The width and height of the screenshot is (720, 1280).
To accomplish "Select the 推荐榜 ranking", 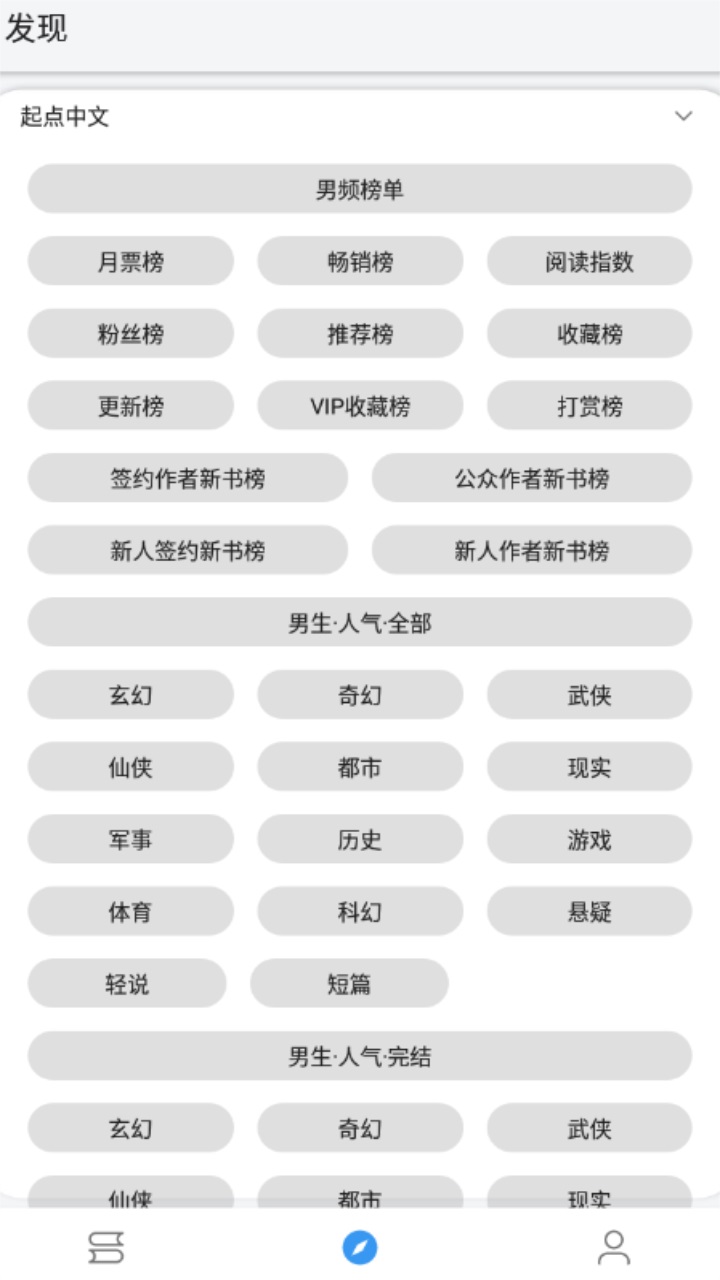I will [x=360, y=333].
